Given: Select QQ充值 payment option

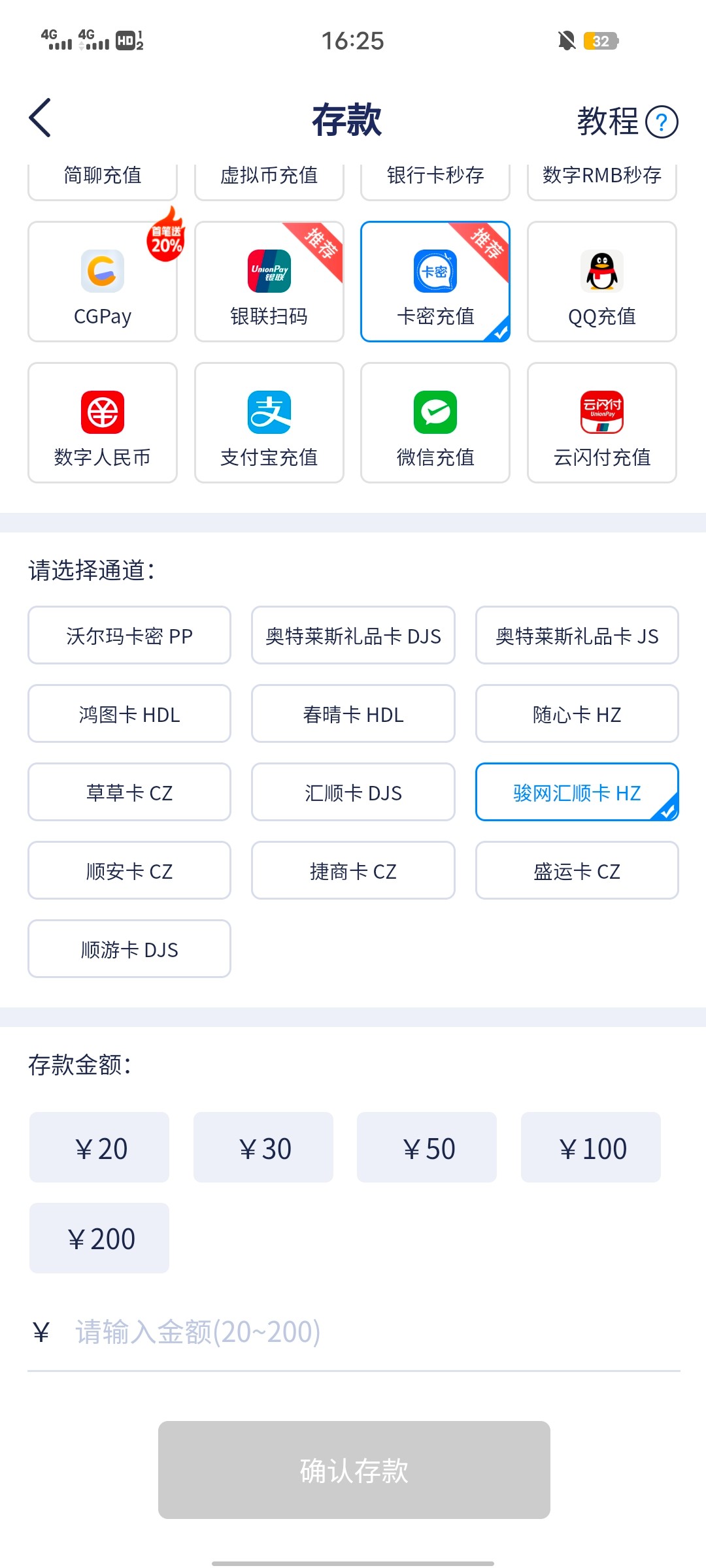Looking at the screenshot, I should click(x=602, y=282).
